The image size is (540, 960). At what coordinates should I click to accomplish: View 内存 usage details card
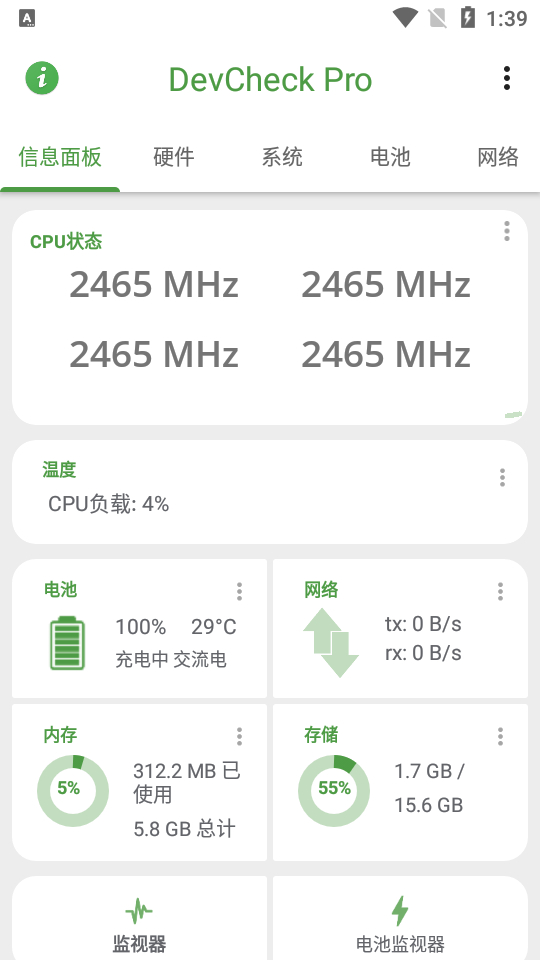[140, 782]
